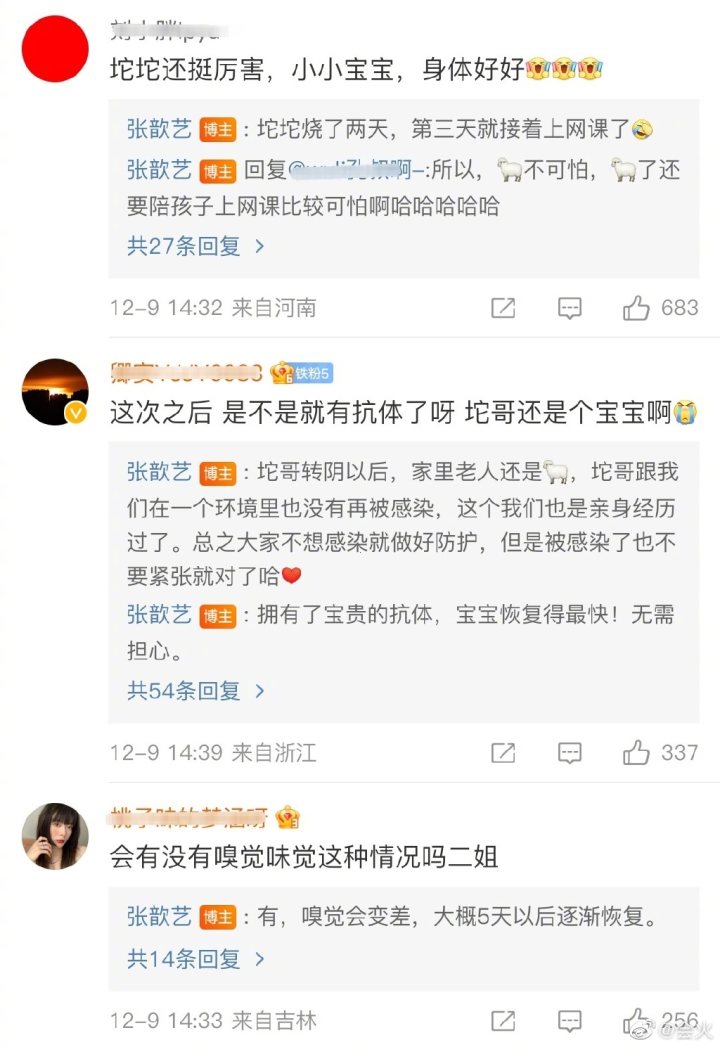Reply to the comment posted from 河南

pyautogui.click(x=569, y=308)
